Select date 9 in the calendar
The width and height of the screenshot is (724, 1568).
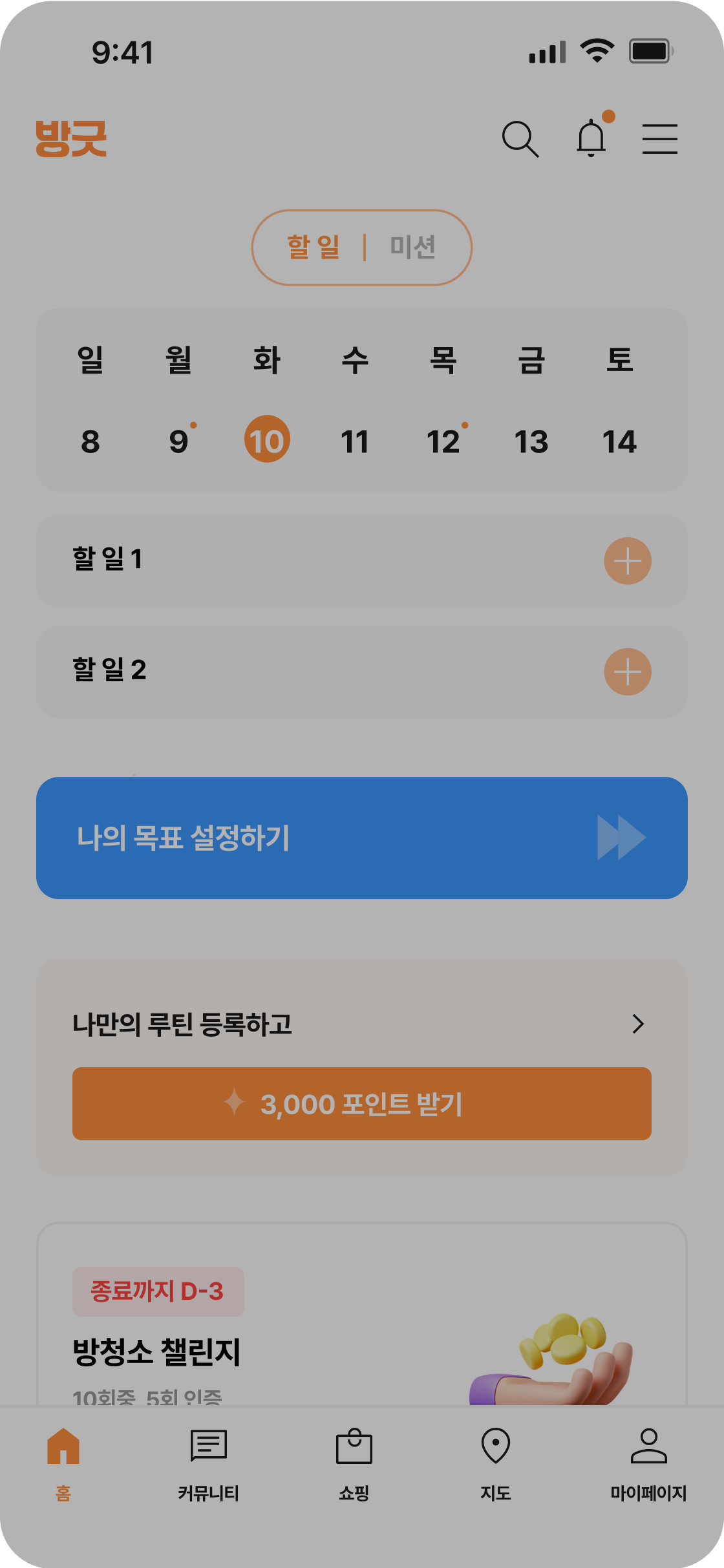coord(178,442)
